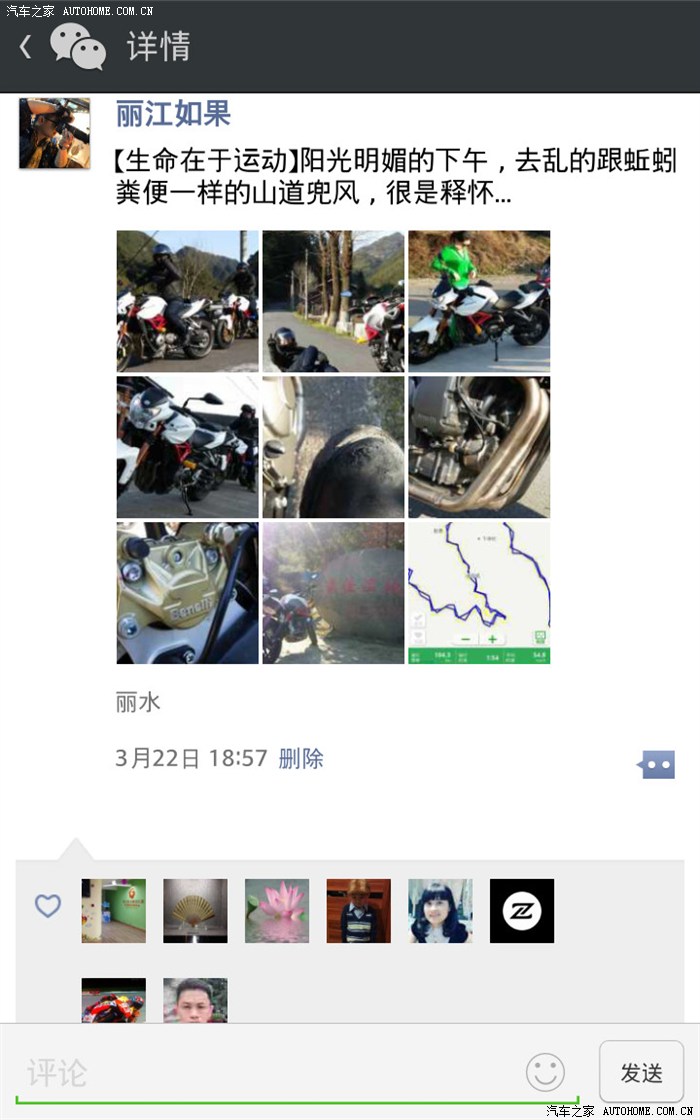
Task: Delete this post via 删除
Action: [301, 758]
